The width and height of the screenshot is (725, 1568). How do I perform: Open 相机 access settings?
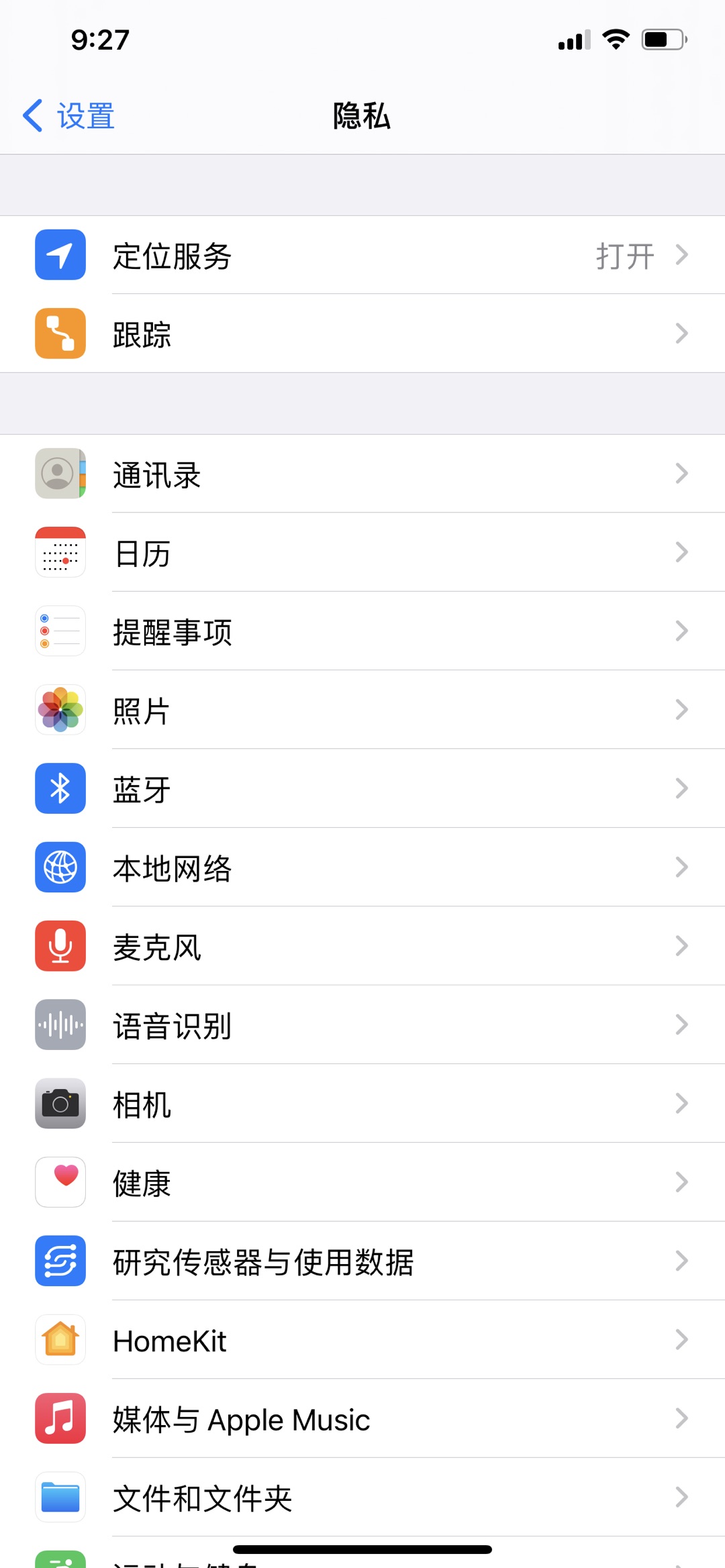click(x=362, y=1103)
